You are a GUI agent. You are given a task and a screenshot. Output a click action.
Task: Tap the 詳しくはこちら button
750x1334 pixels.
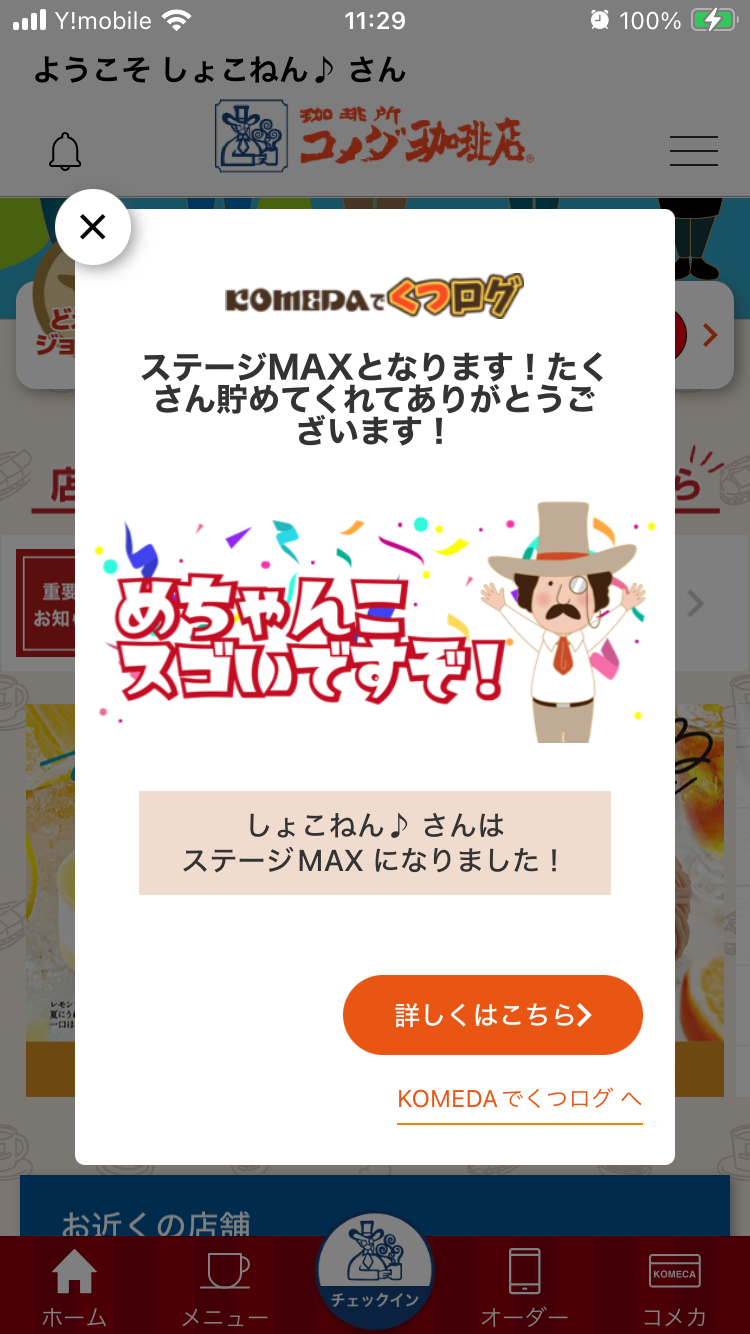tap(493, 1015)
